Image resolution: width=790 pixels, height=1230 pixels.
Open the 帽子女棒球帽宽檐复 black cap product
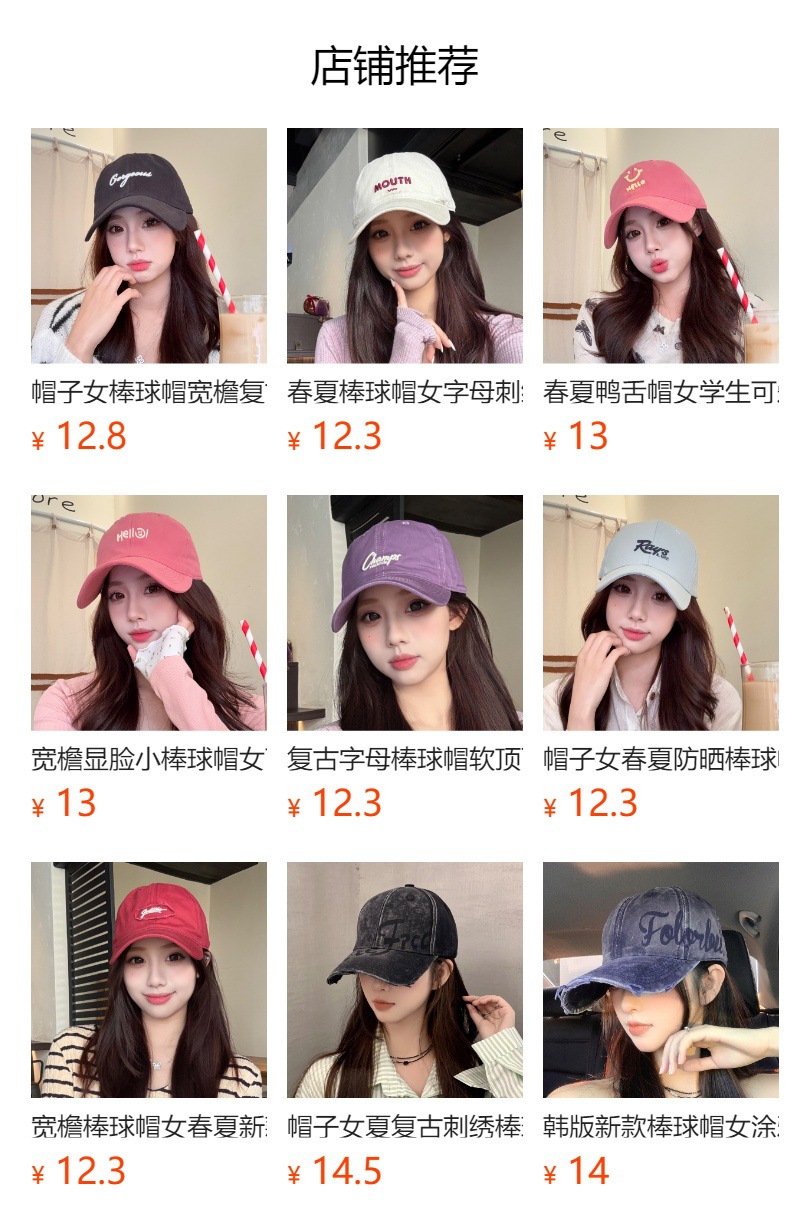coord(148,246)
